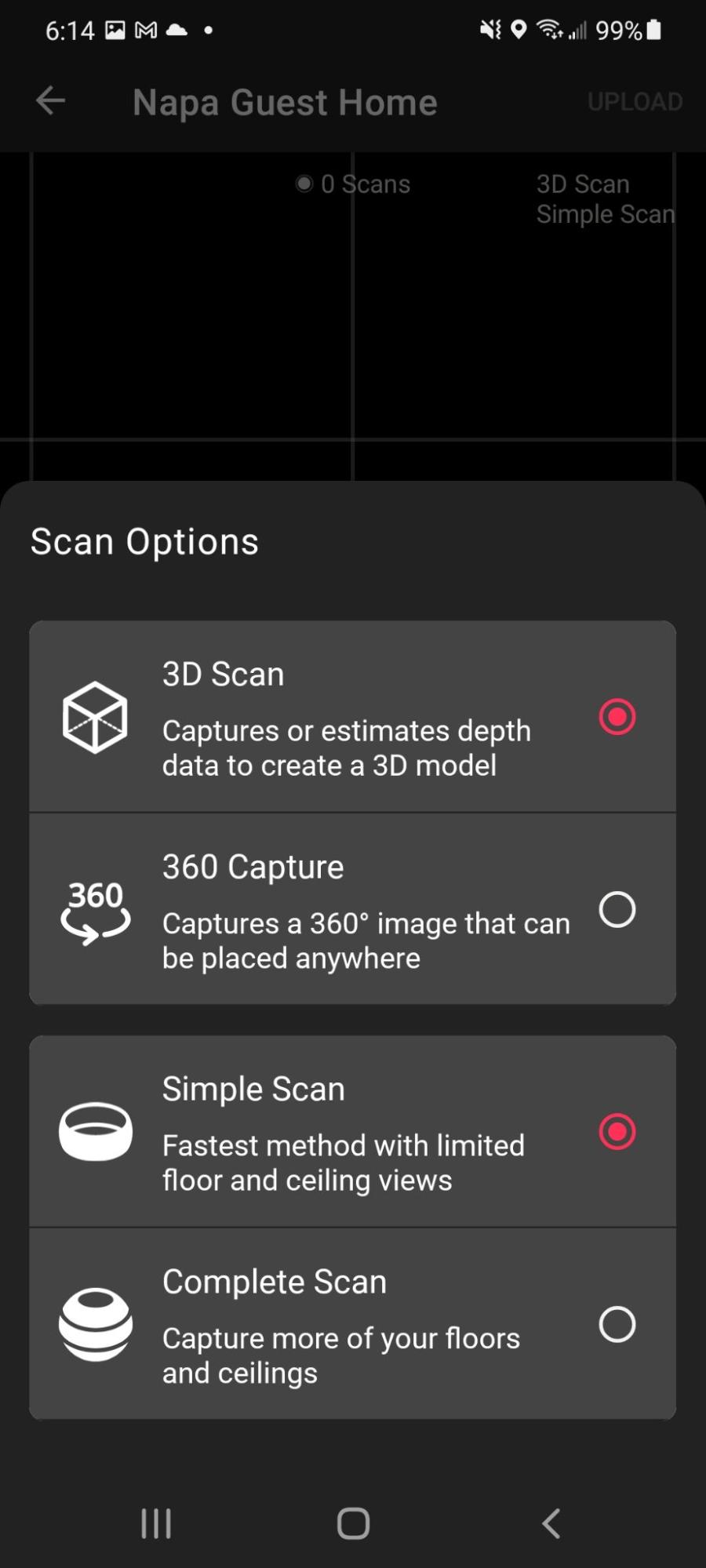This screenshot has height=1568, width=706.
Task: Go to the home screen
Action: 353,1524
